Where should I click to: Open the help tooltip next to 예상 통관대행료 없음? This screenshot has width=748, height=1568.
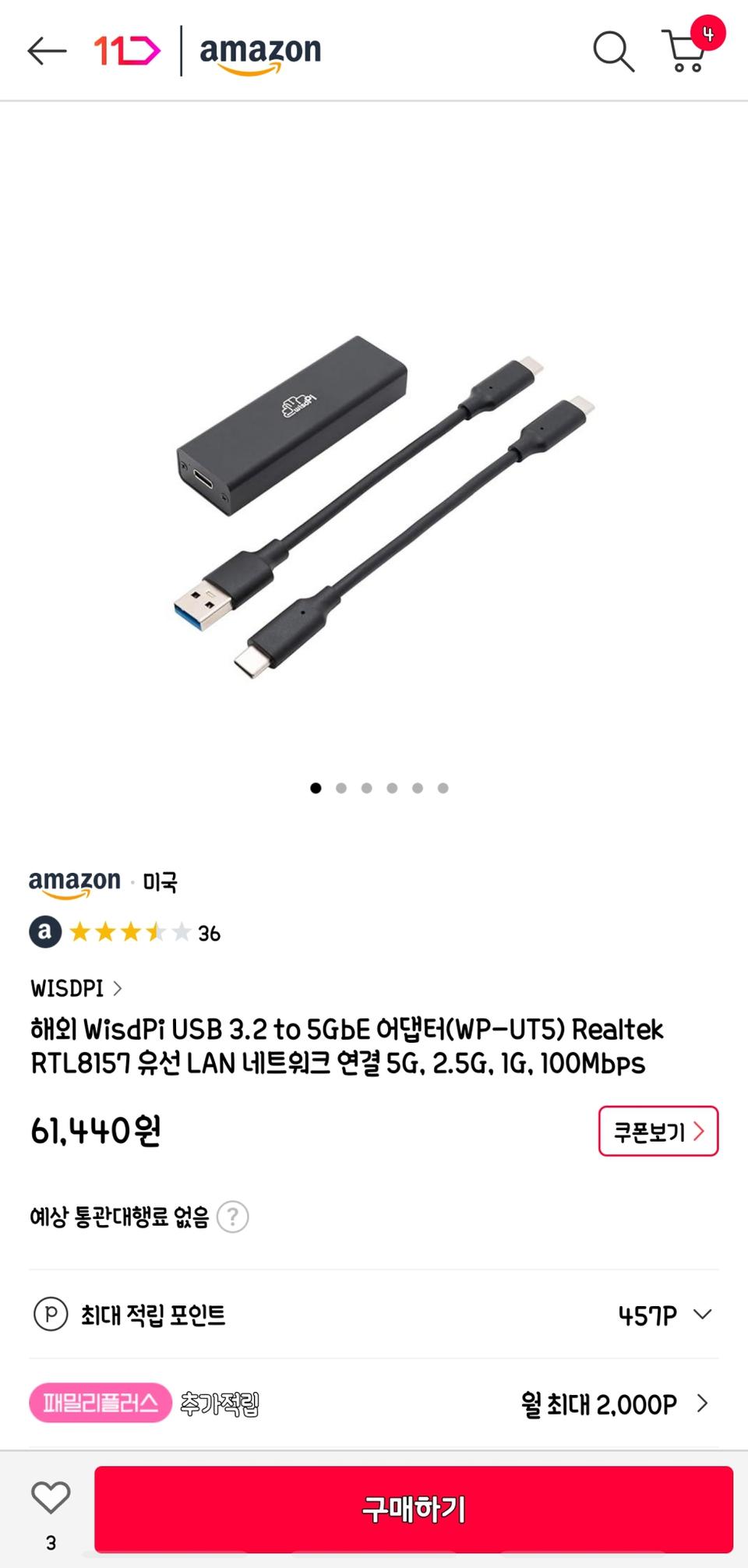point(232,1217)
